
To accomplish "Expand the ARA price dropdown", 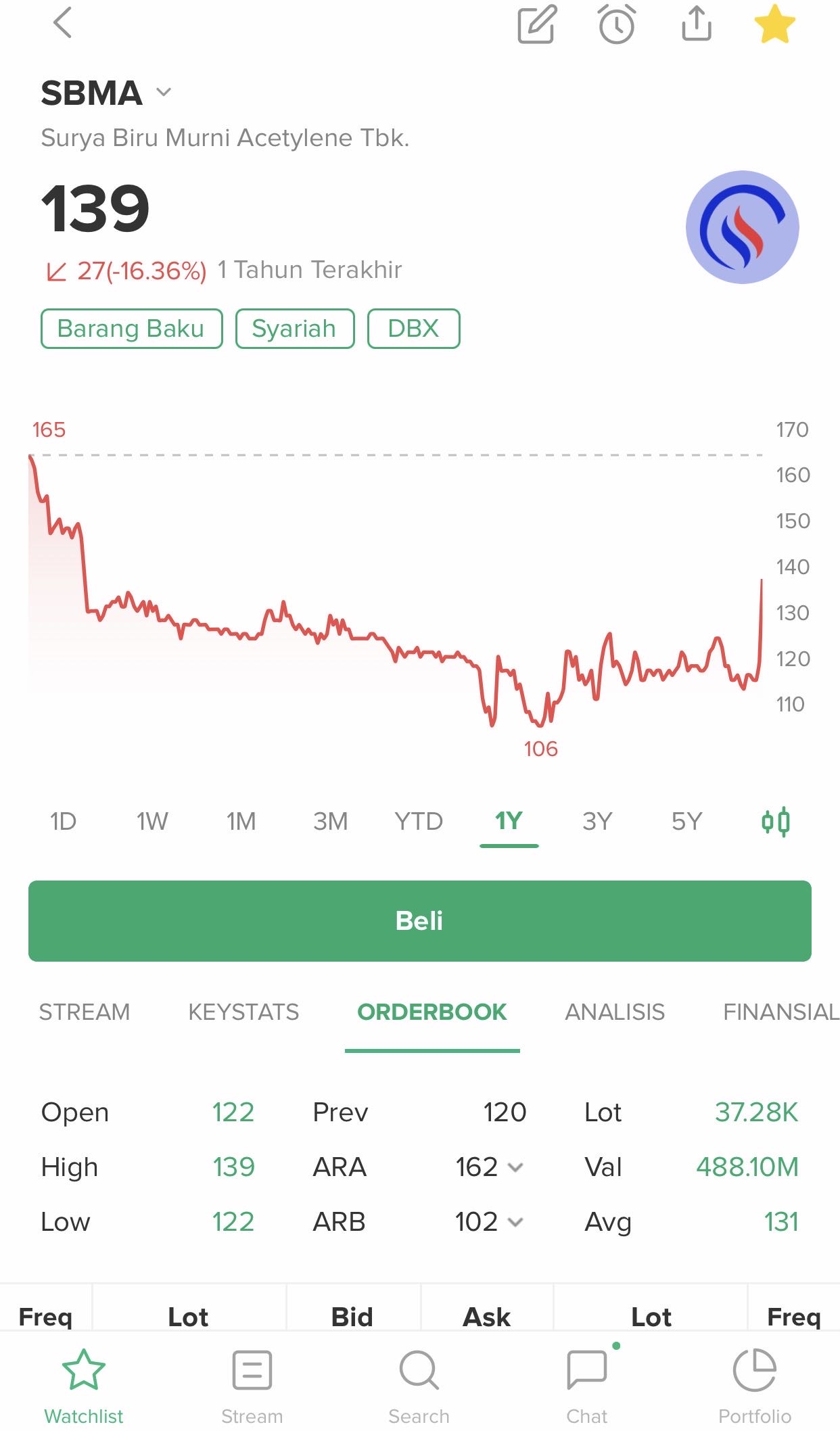I will tap(516, 1168).
